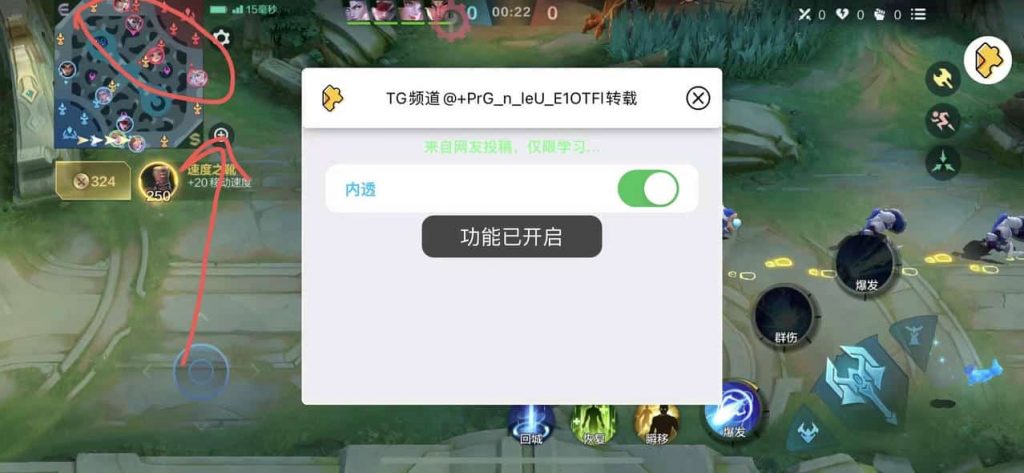Open the shop via the 324 gold button

(x=92, y=181)
